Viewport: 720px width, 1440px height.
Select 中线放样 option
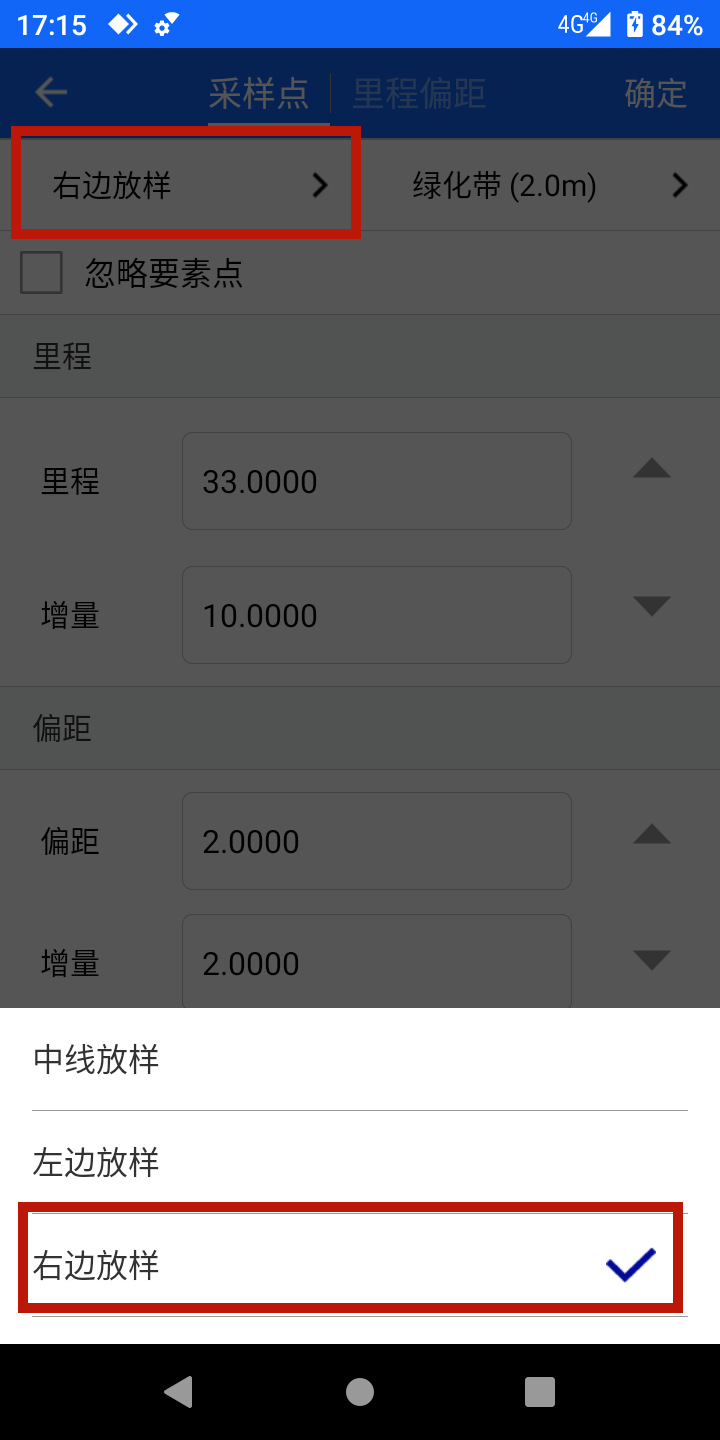coord(360,1059)
